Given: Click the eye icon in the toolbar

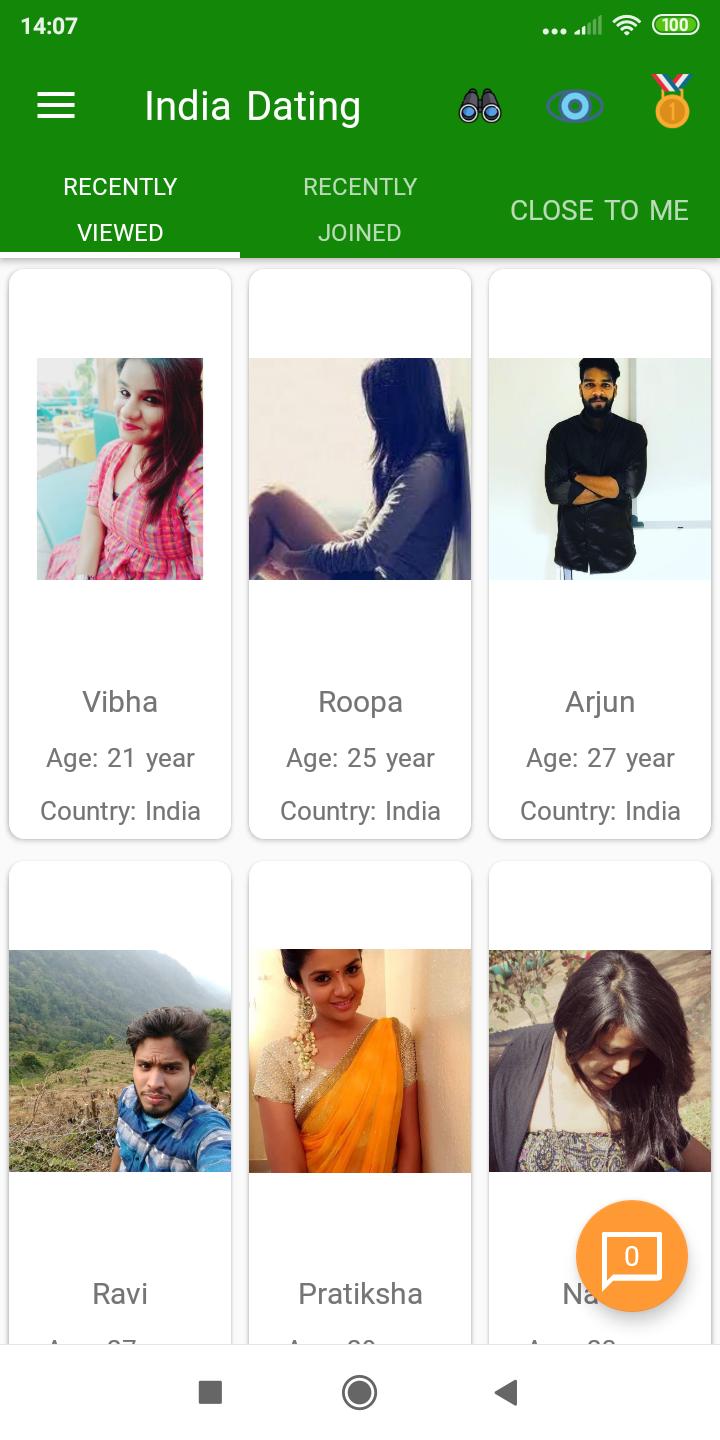Looking at the screenshot, I should pyautogui.click(x=575, y=107).
